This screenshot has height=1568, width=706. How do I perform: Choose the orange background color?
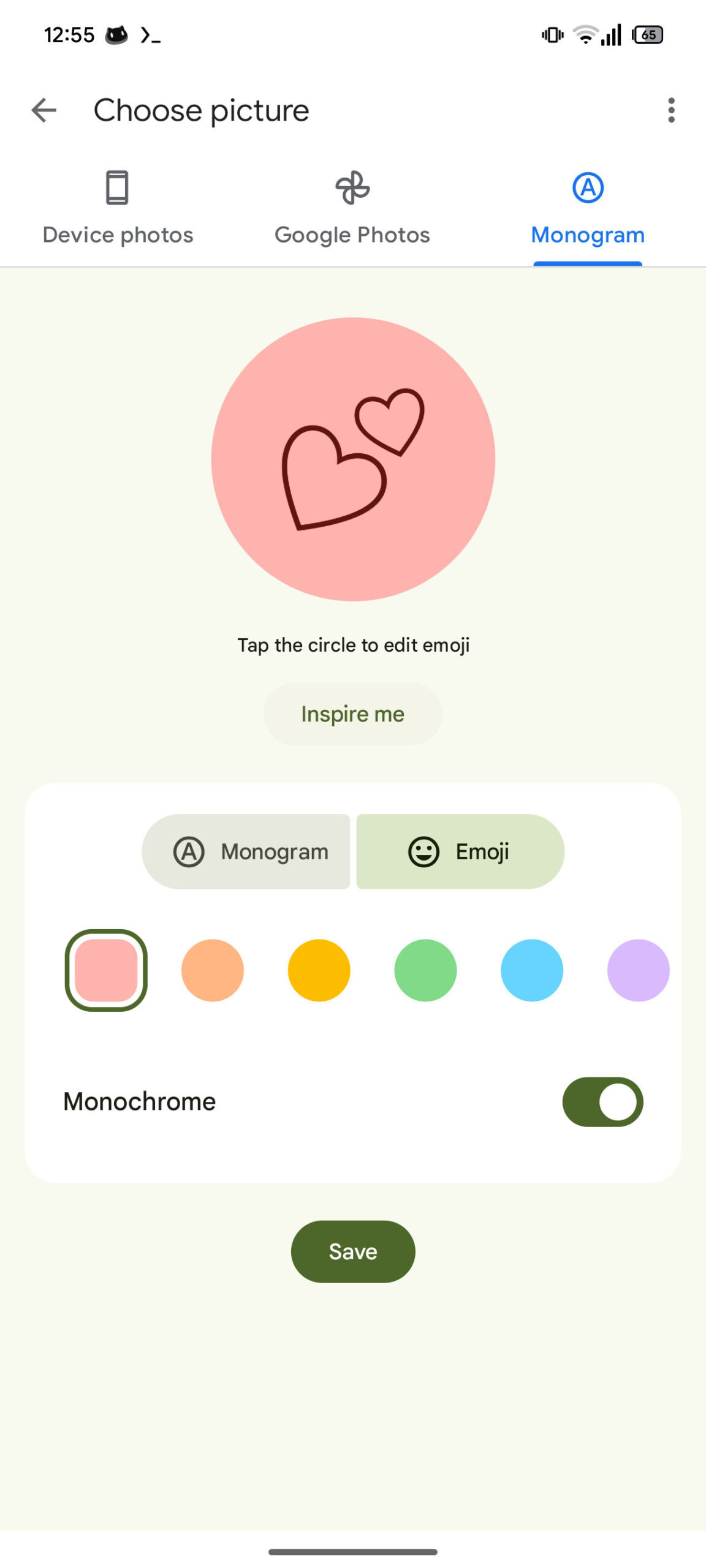coord(213,970)
